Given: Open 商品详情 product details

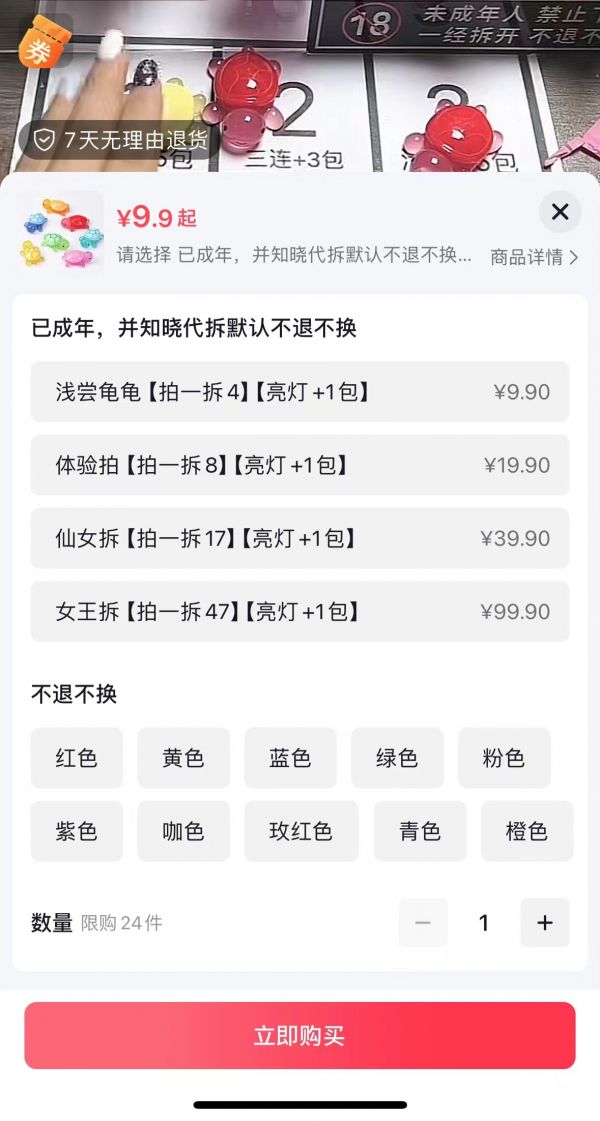Looking at the screenshot, I should coord(534,257).
